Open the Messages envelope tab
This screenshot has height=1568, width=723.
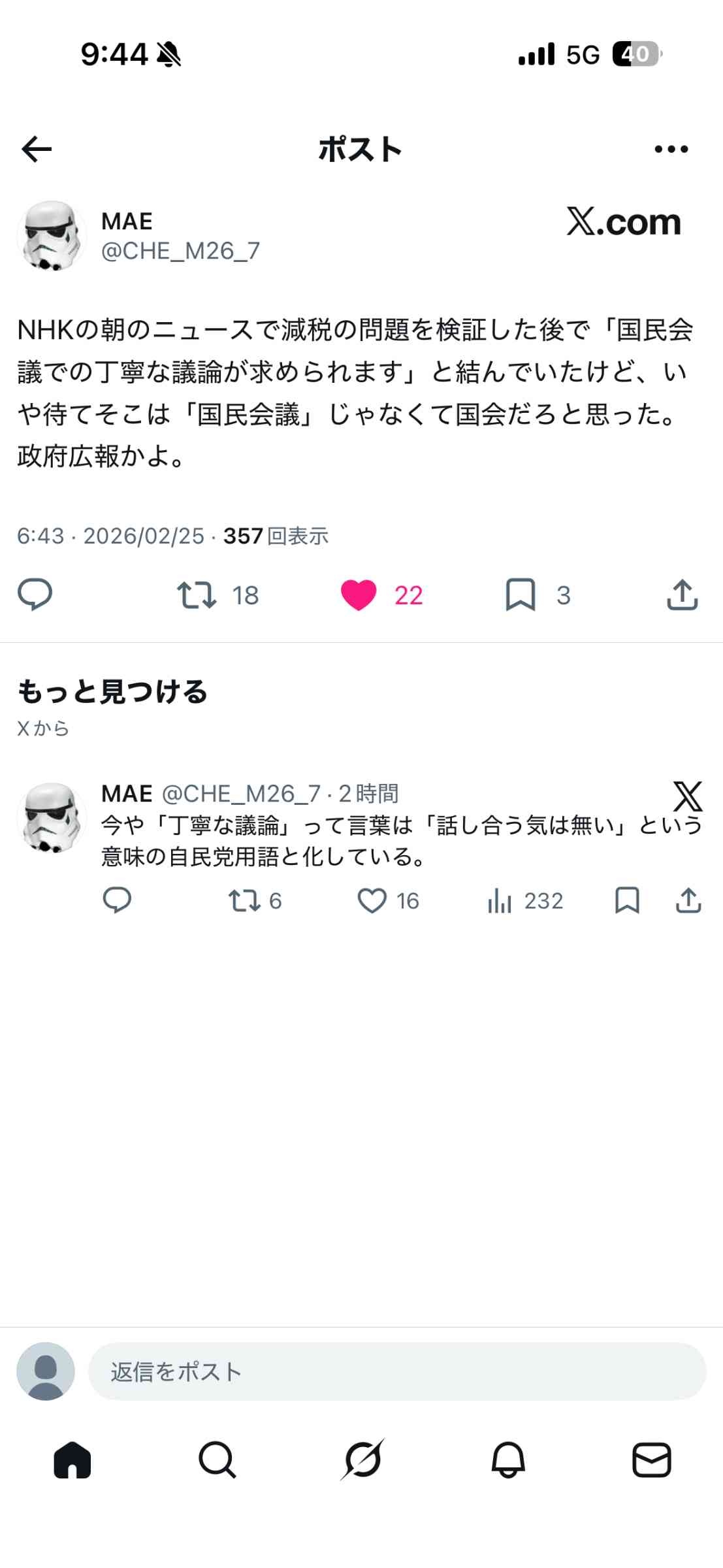[x=652, y=1459]
